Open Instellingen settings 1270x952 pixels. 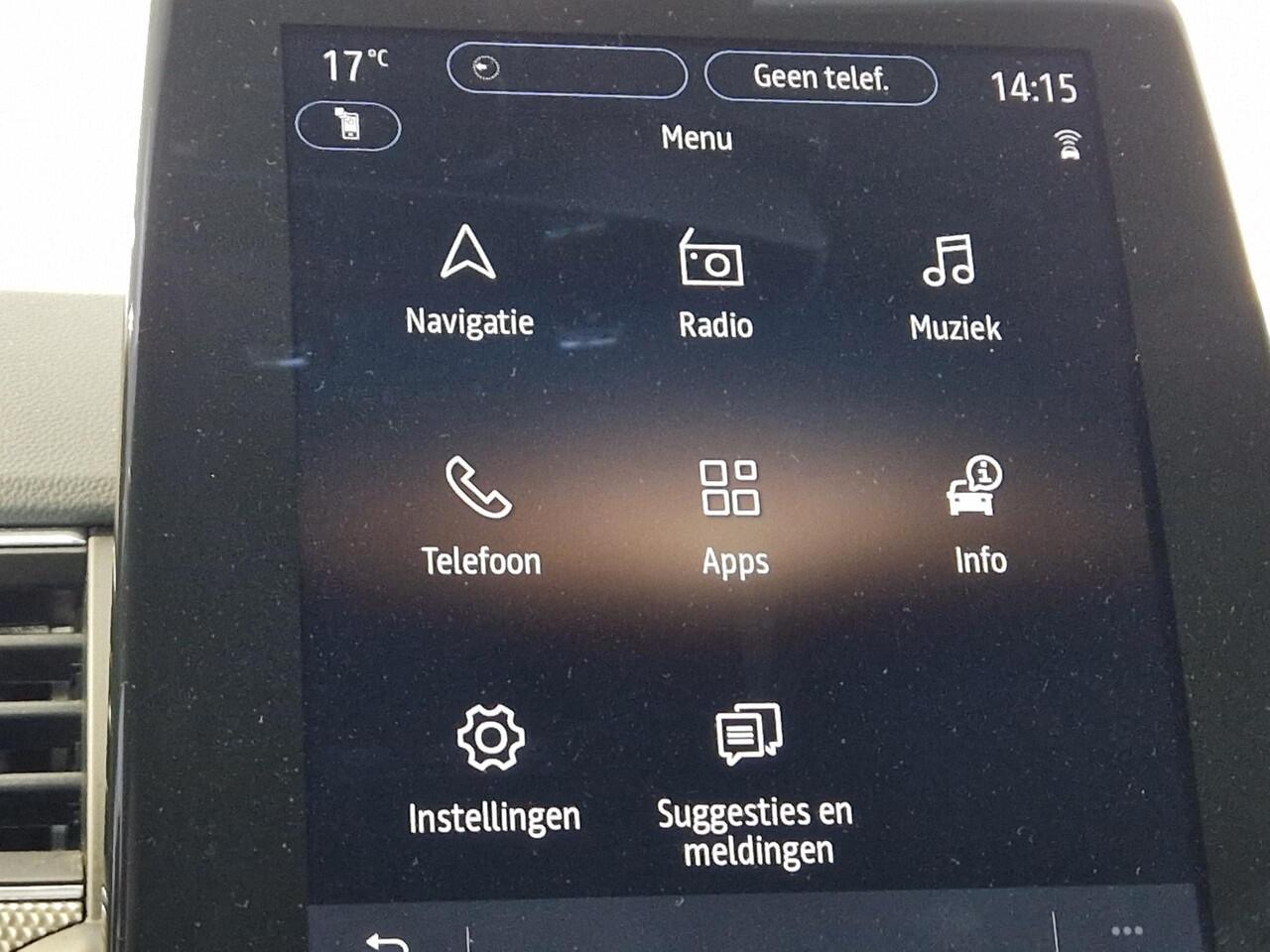tap(493, 769)
